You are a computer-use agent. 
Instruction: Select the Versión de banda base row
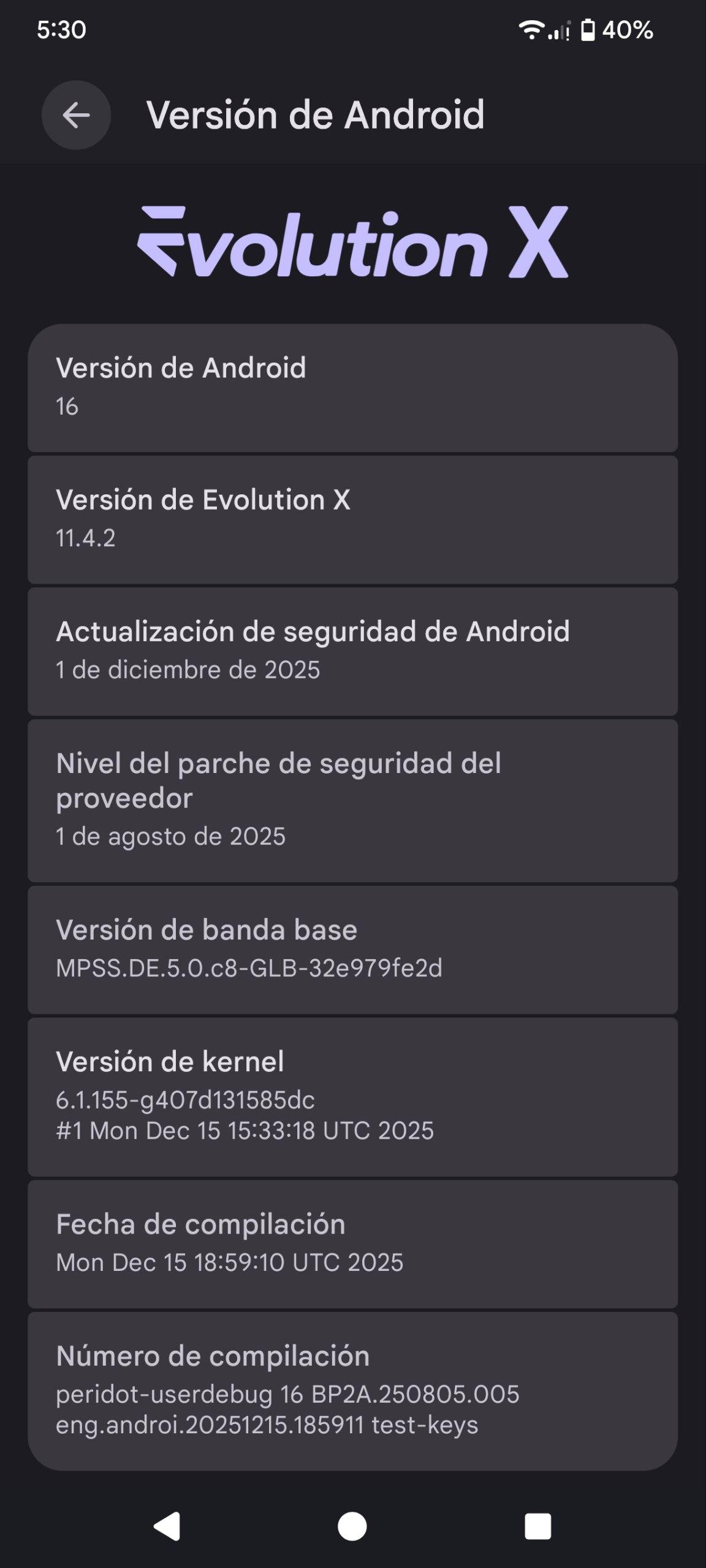[x=352, y=949]
